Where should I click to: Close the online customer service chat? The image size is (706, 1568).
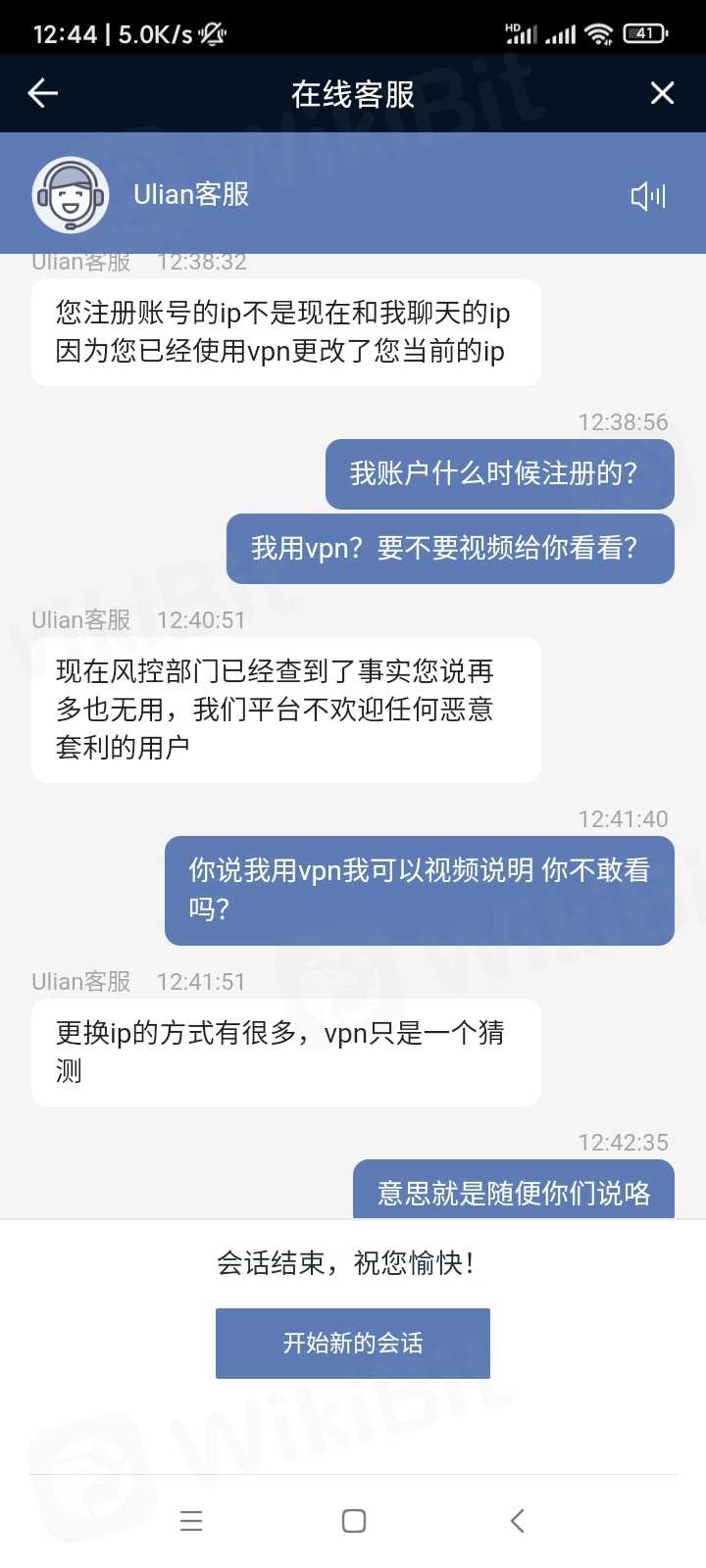coord(663,93)
